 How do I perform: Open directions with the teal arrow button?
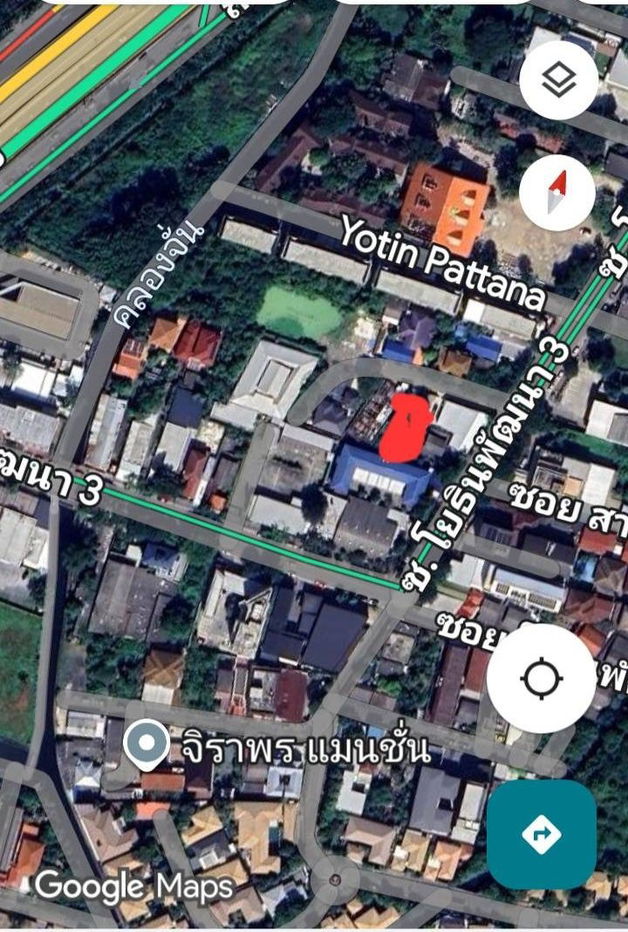[x=541, y=835]
